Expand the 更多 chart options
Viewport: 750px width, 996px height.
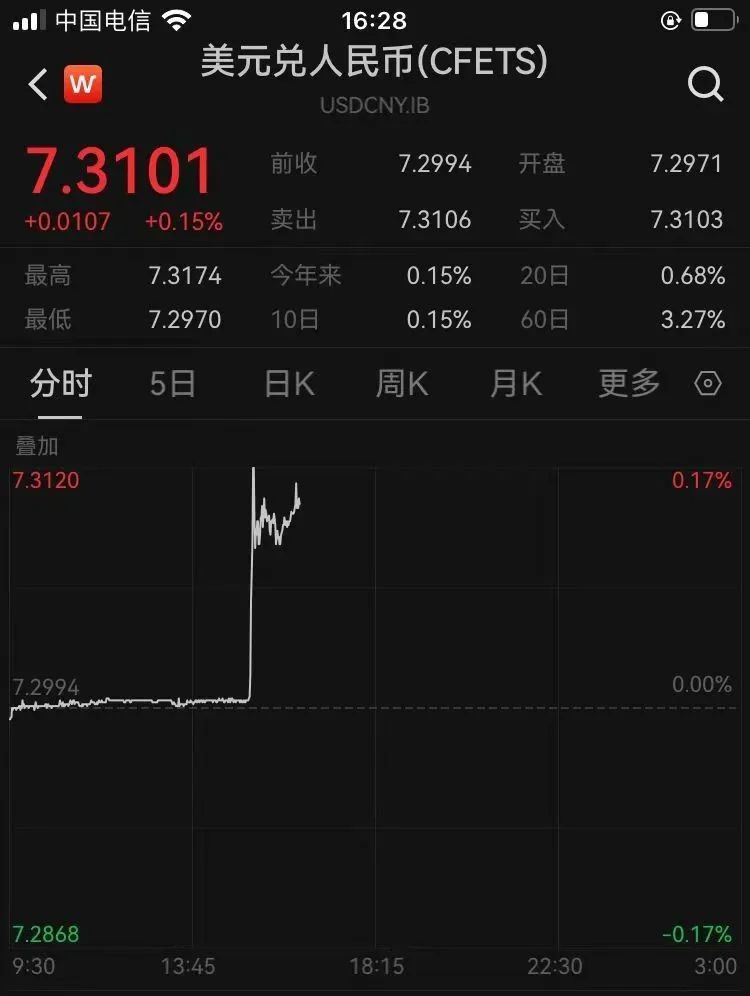coord(629,383)
